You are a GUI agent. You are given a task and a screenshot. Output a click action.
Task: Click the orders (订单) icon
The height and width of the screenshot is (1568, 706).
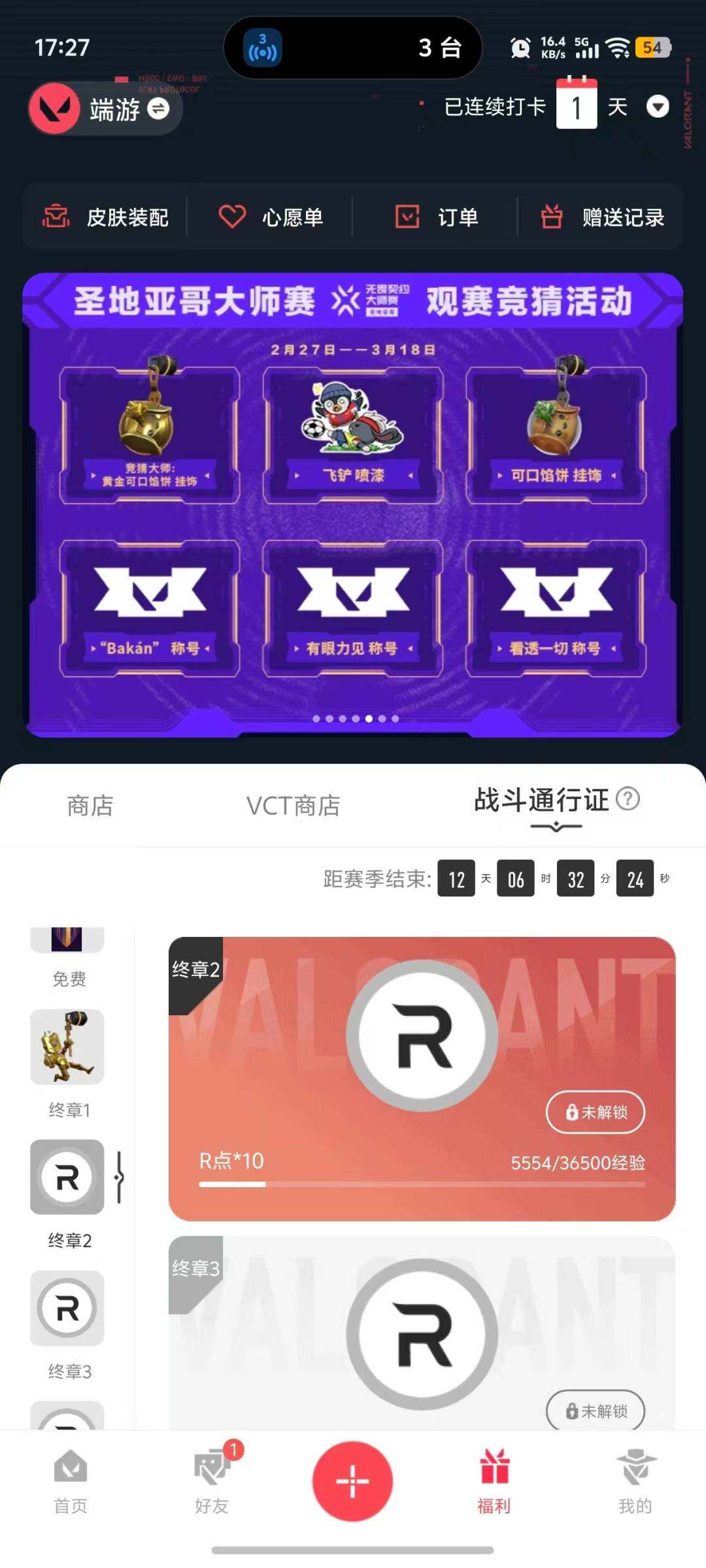[x=407, y=216]
